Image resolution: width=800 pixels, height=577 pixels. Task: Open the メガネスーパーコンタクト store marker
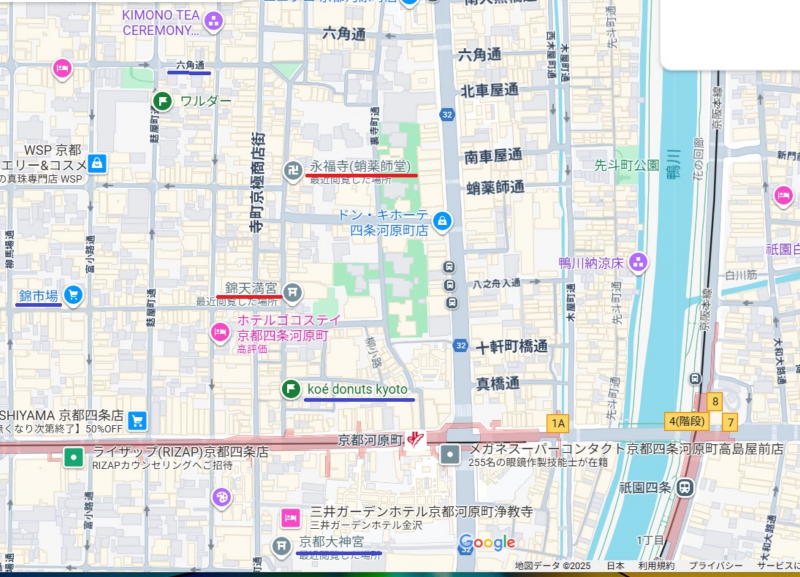coord(450,455)
